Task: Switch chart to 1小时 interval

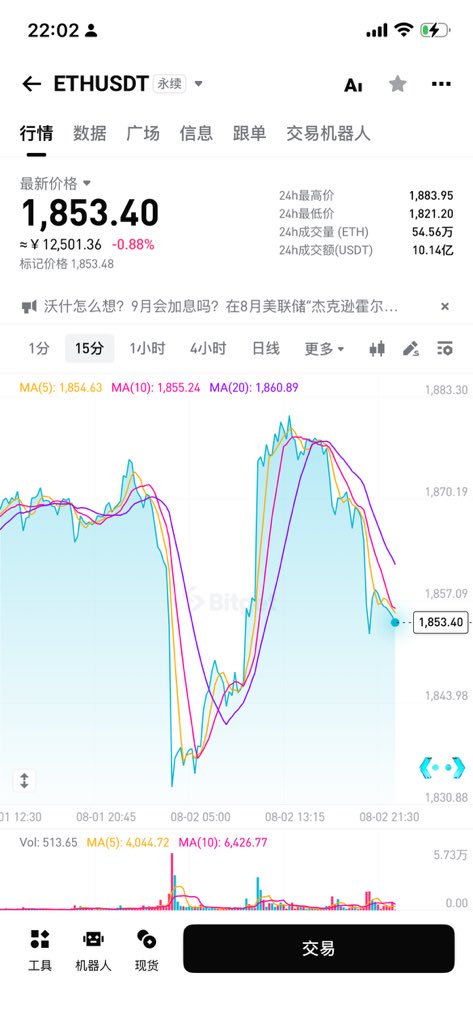Action: 147,349
